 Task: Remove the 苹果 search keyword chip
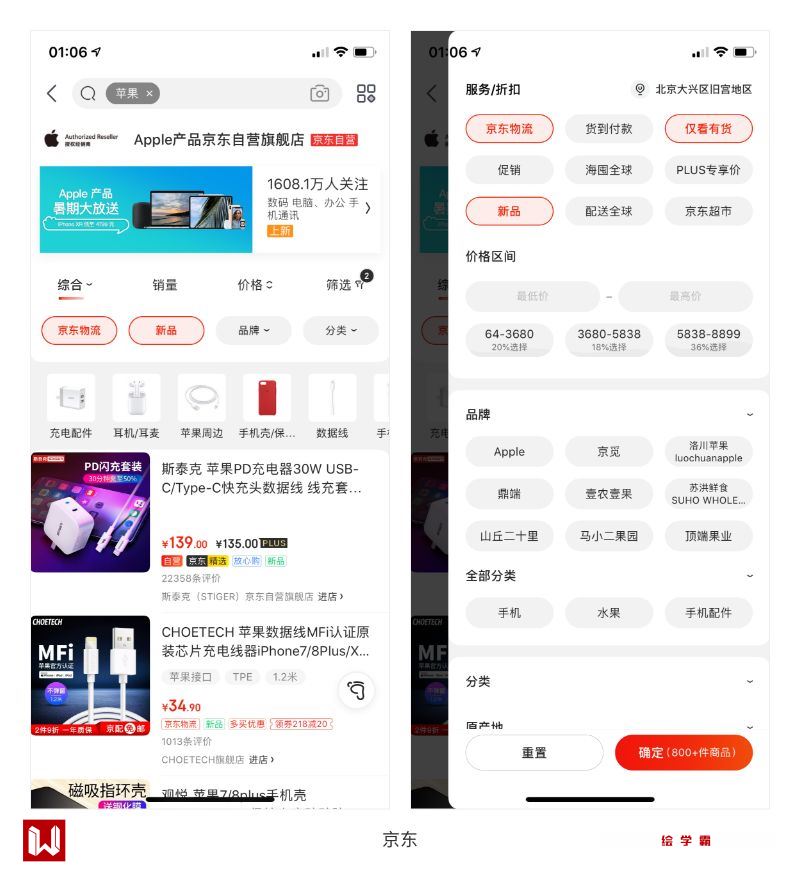[x=150, y=94]
